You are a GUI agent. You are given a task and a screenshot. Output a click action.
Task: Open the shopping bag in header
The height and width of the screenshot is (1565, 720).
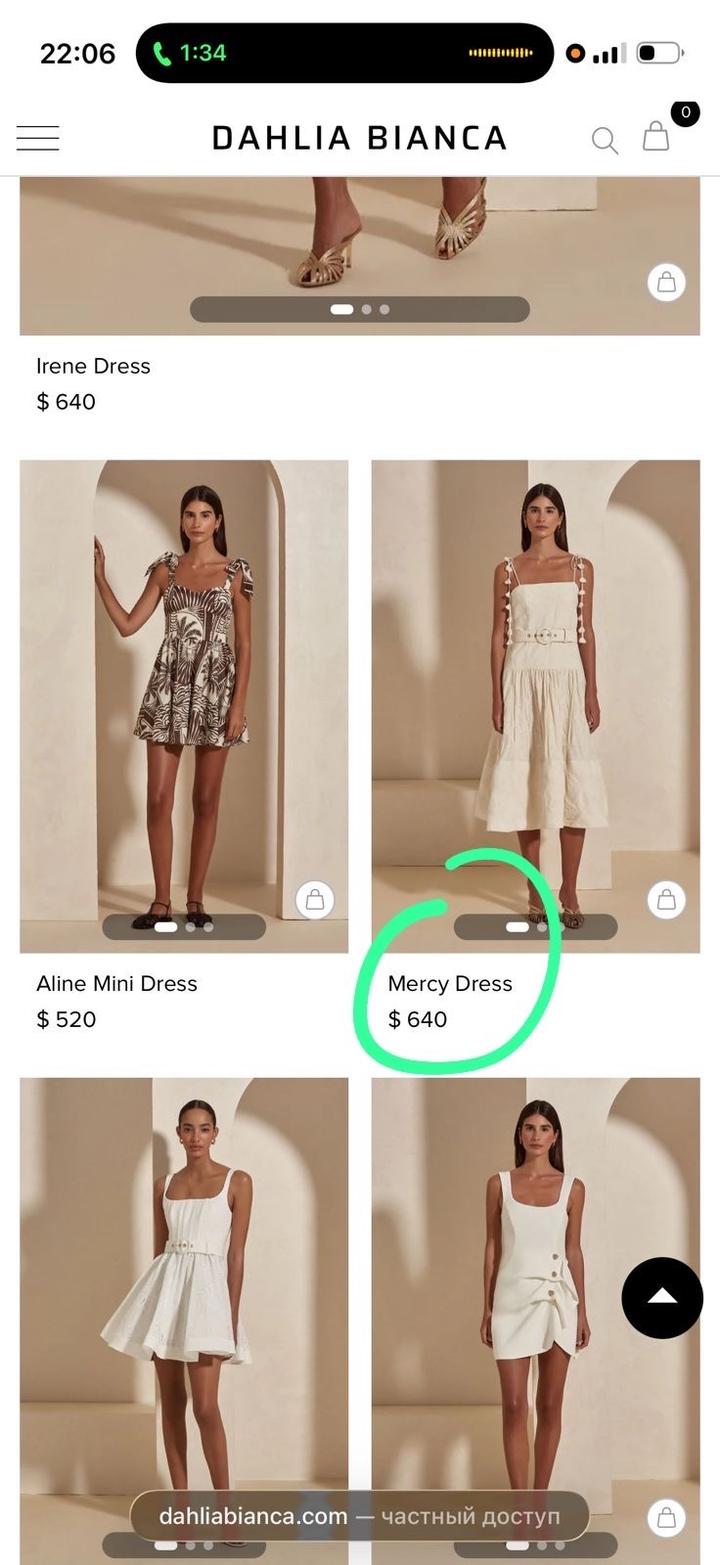(656, 136)
